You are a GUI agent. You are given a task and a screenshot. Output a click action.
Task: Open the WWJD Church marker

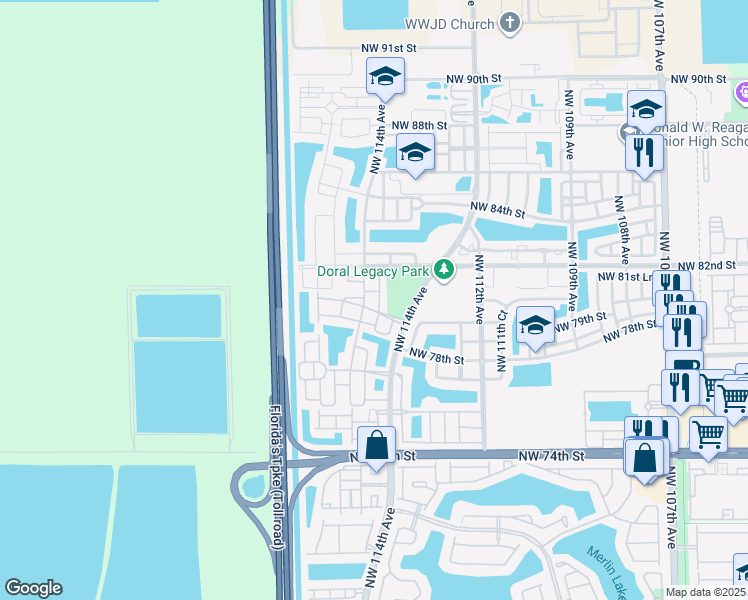[x=509, y=23]
